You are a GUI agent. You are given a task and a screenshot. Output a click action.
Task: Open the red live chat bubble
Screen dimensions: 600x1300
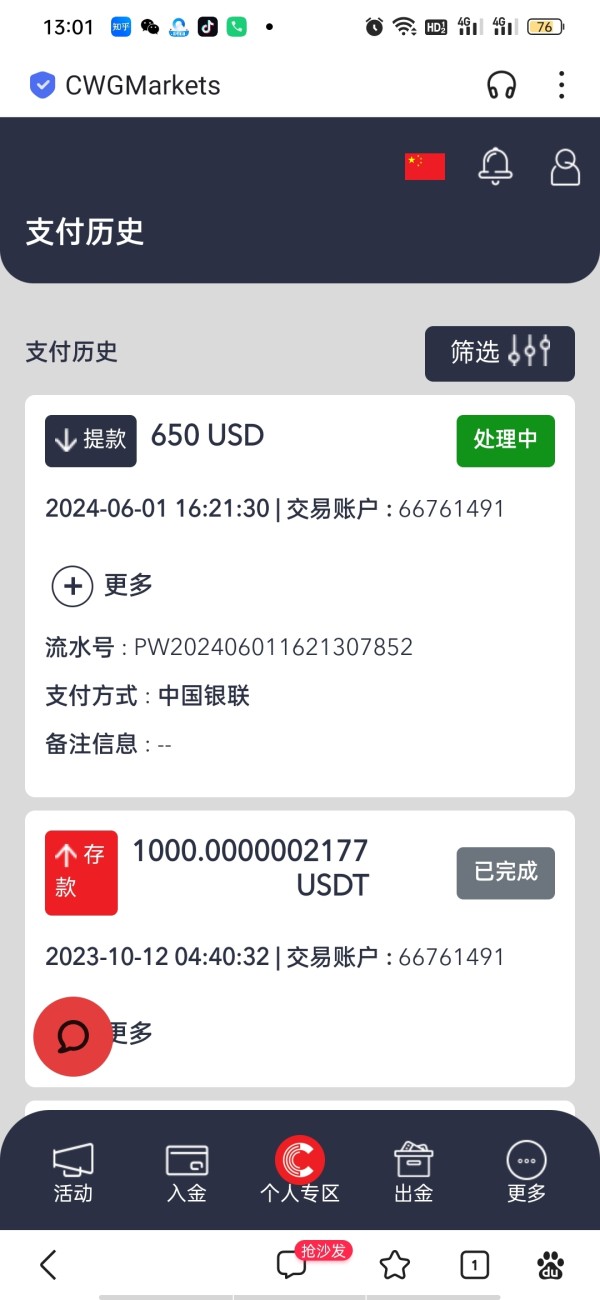tap(72, 1036)
